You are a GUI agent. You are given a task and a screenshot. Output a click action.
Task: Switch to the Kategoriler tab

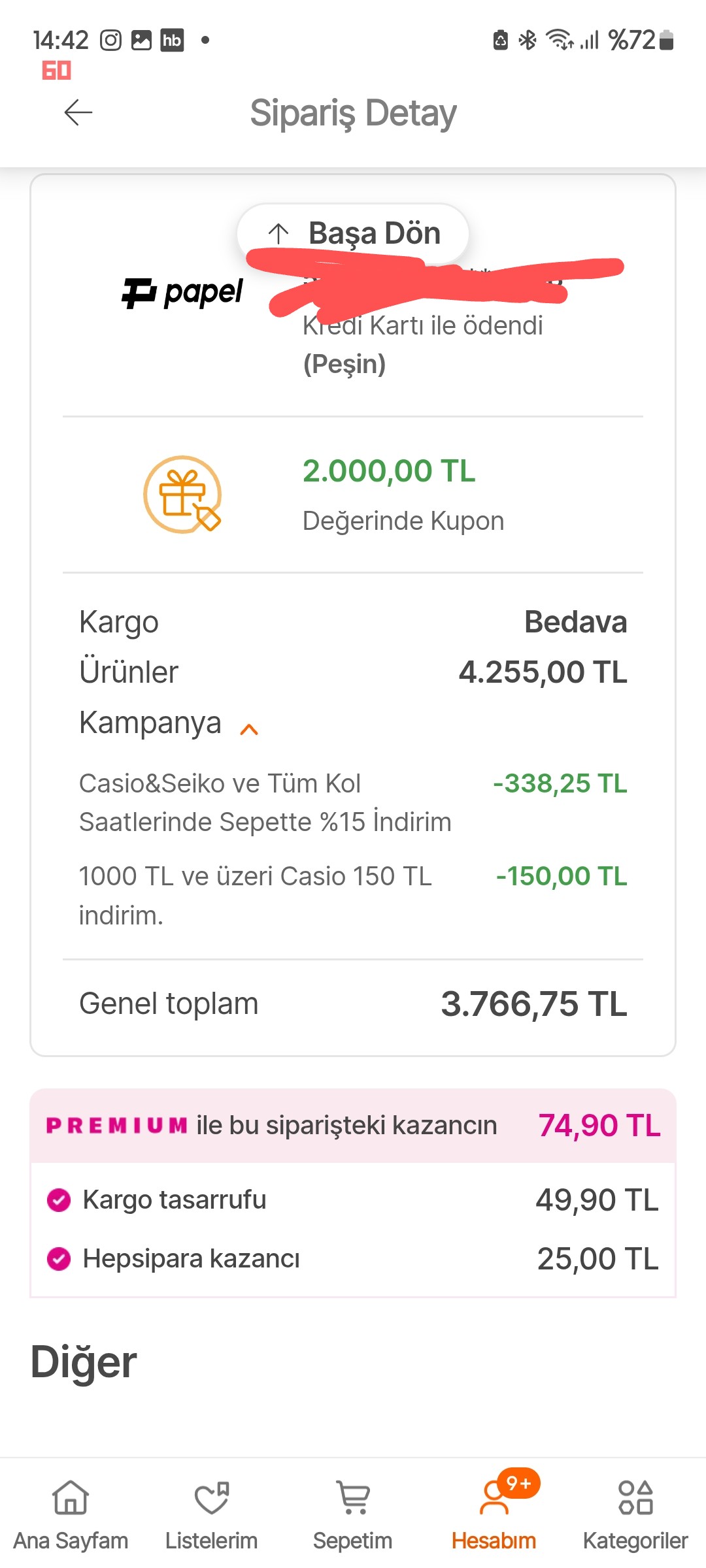pos(635,1515)
